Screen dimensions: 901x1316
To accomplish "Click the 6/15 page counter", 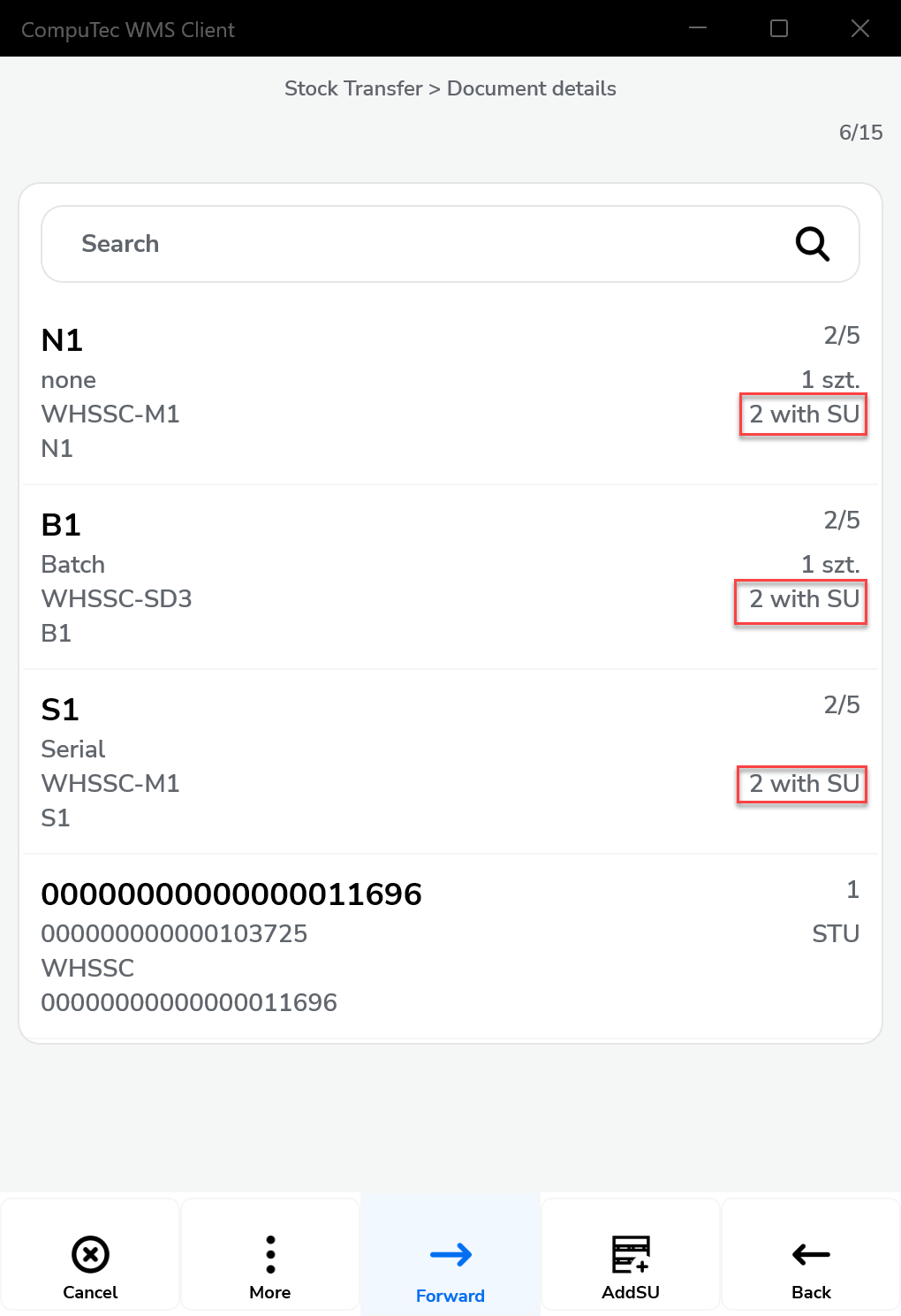I will (859, 132).
